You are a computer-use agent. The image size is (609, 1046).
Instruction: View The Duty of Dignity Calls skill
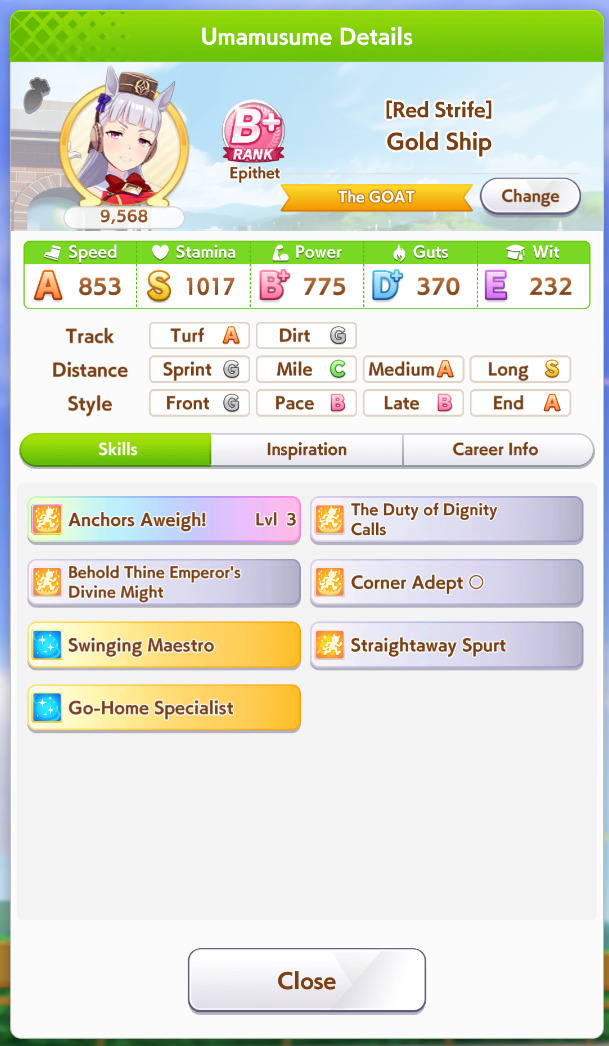coord(446,520)
